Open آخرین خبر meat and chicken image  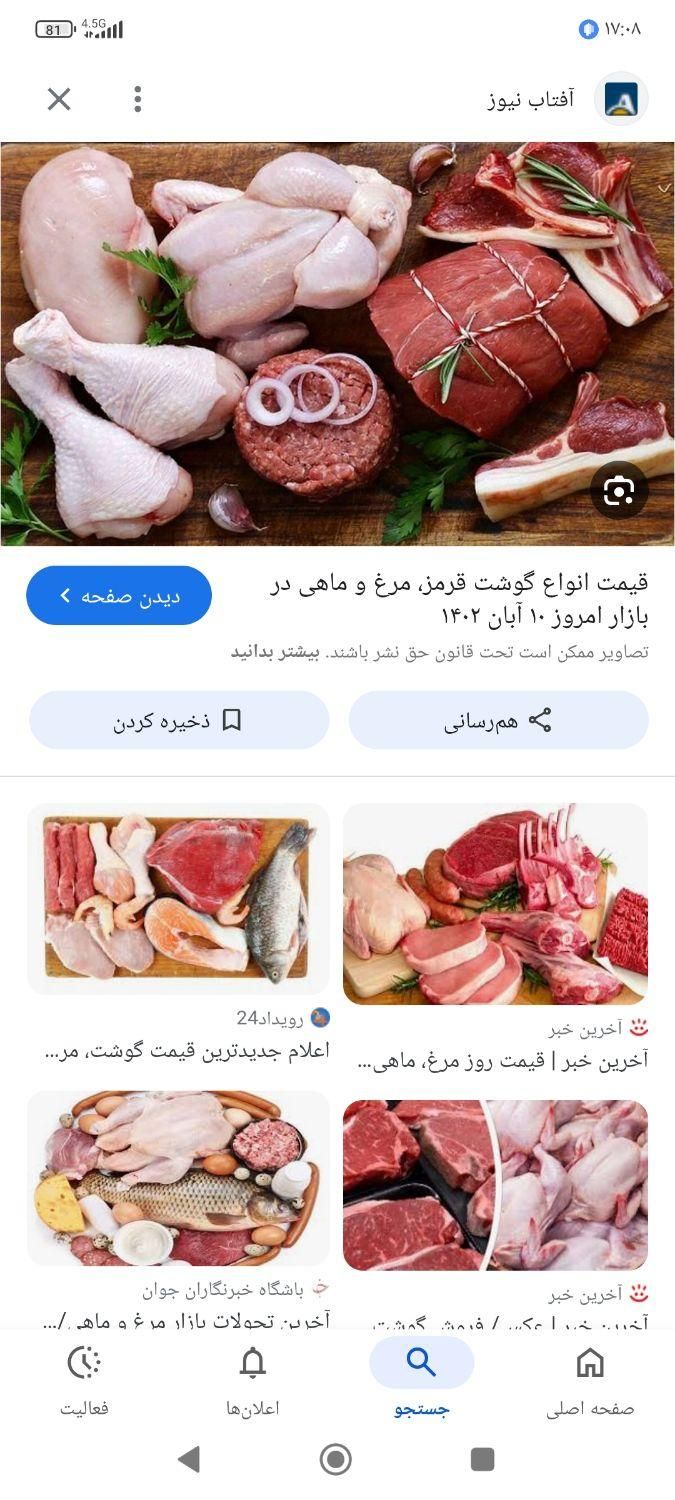tap(495, 1185)
